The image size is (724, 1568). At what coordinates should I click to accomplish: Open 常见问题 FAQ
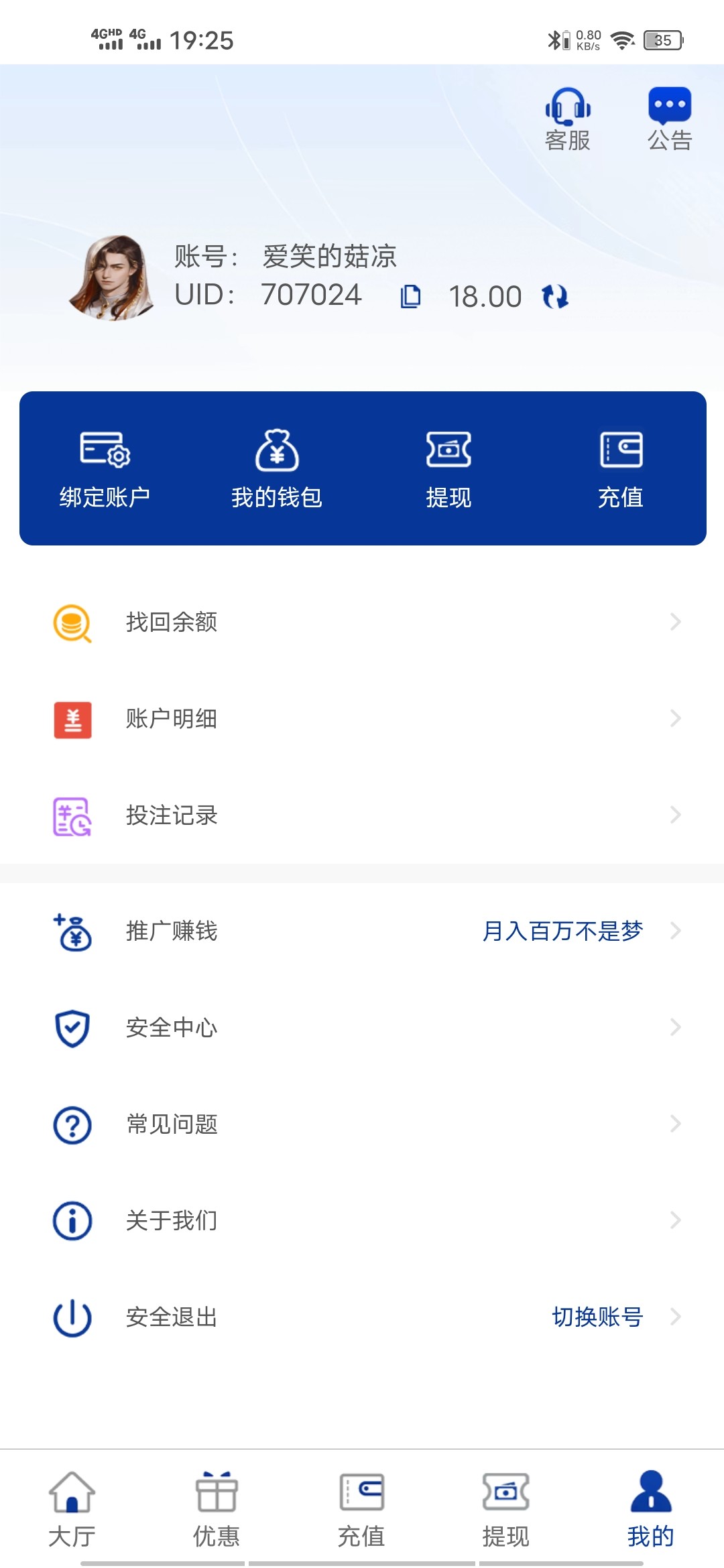point(362,1124)
